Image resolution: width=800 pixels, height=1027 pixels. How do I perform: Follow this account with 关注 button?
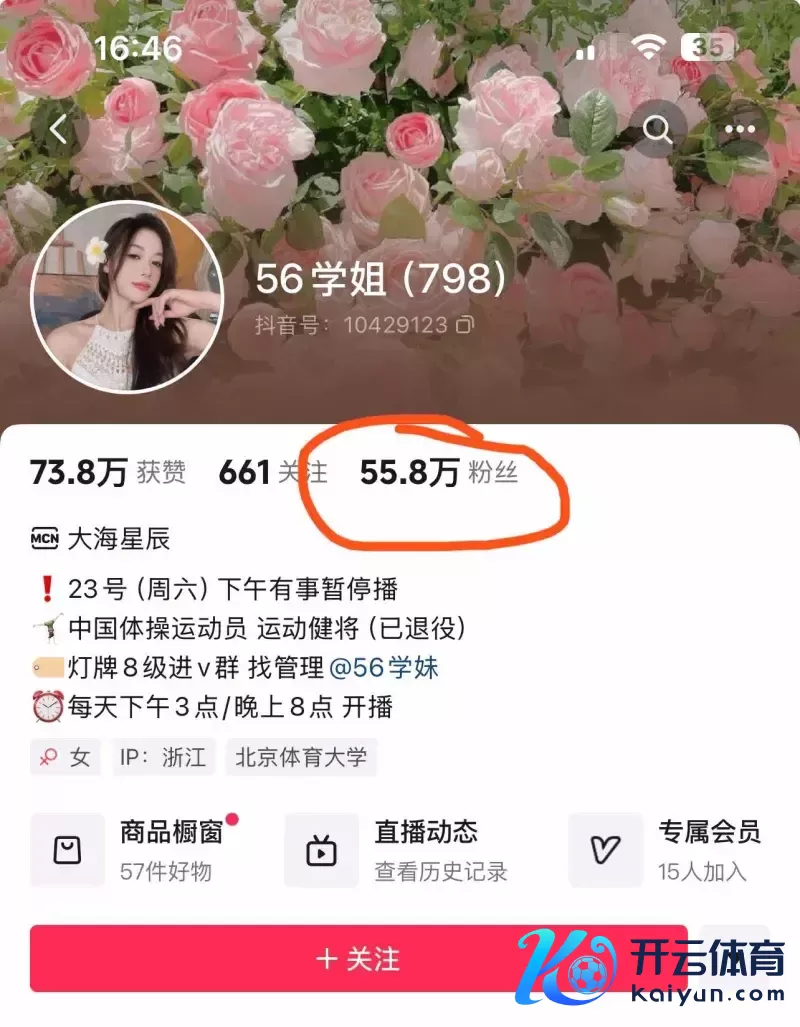click(x=358, y=959)
